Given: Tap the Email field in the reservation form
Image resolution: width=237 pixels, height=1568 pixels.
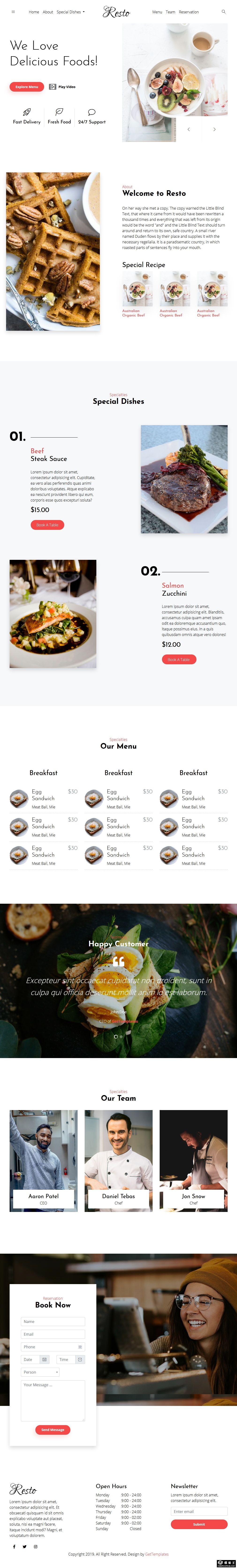Looking at the screenshot, I should coord(53,1334).
